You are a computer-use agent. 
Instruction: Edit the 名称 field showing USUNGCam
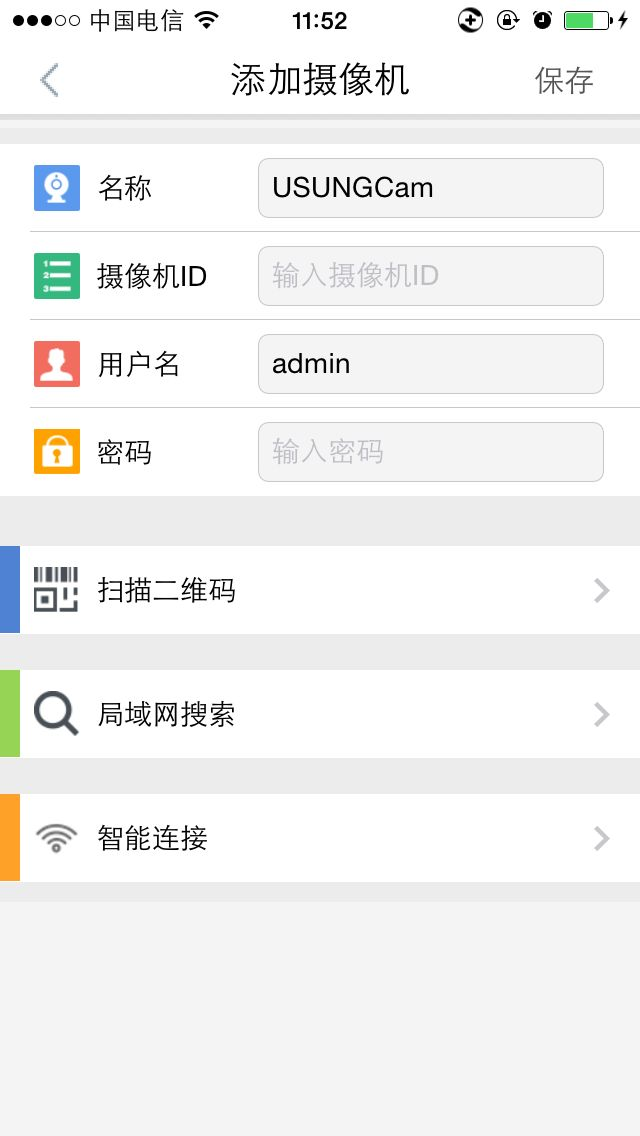[431, 188]
